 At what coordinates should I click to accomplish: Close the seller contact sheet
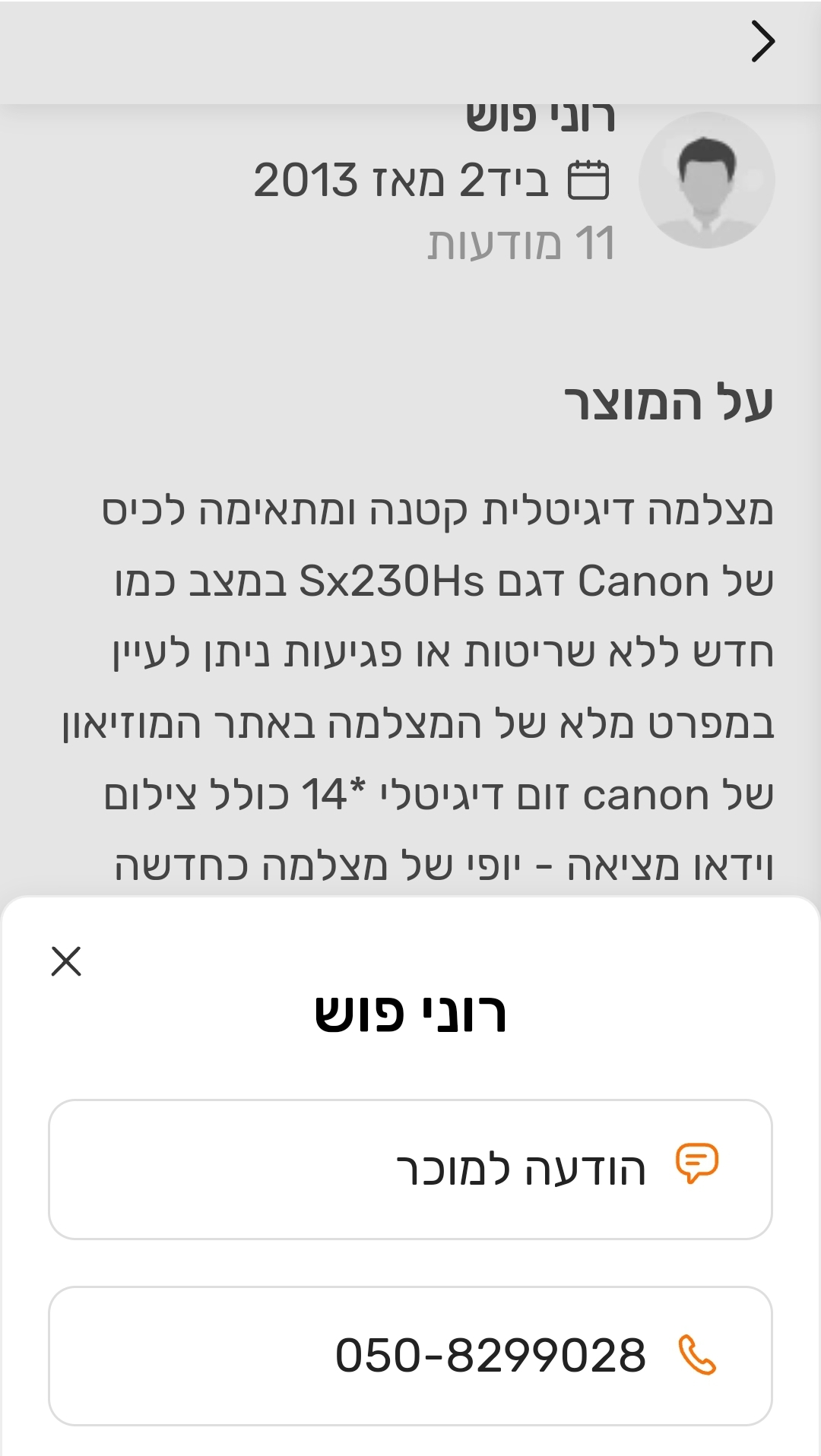(x=66, y=961)
